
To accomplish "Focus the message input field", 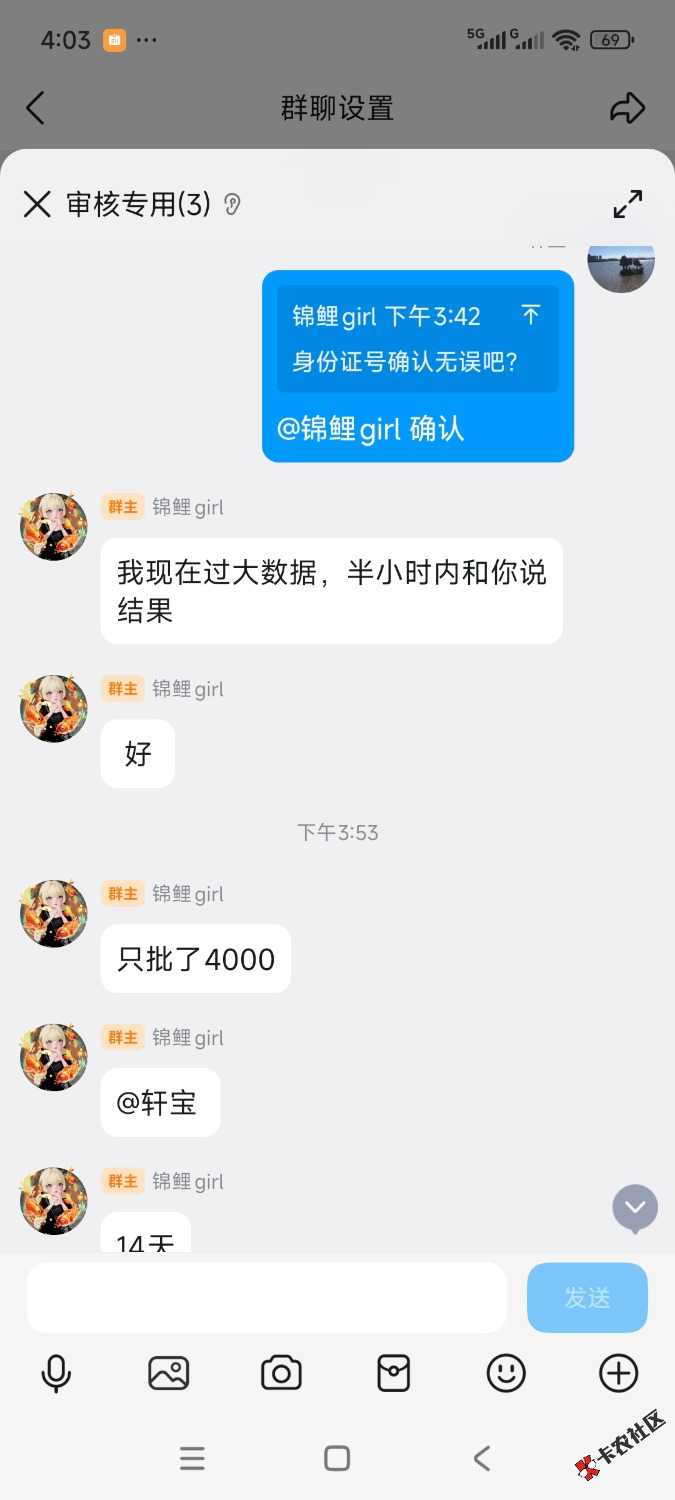I will (x=266, y=1297).
